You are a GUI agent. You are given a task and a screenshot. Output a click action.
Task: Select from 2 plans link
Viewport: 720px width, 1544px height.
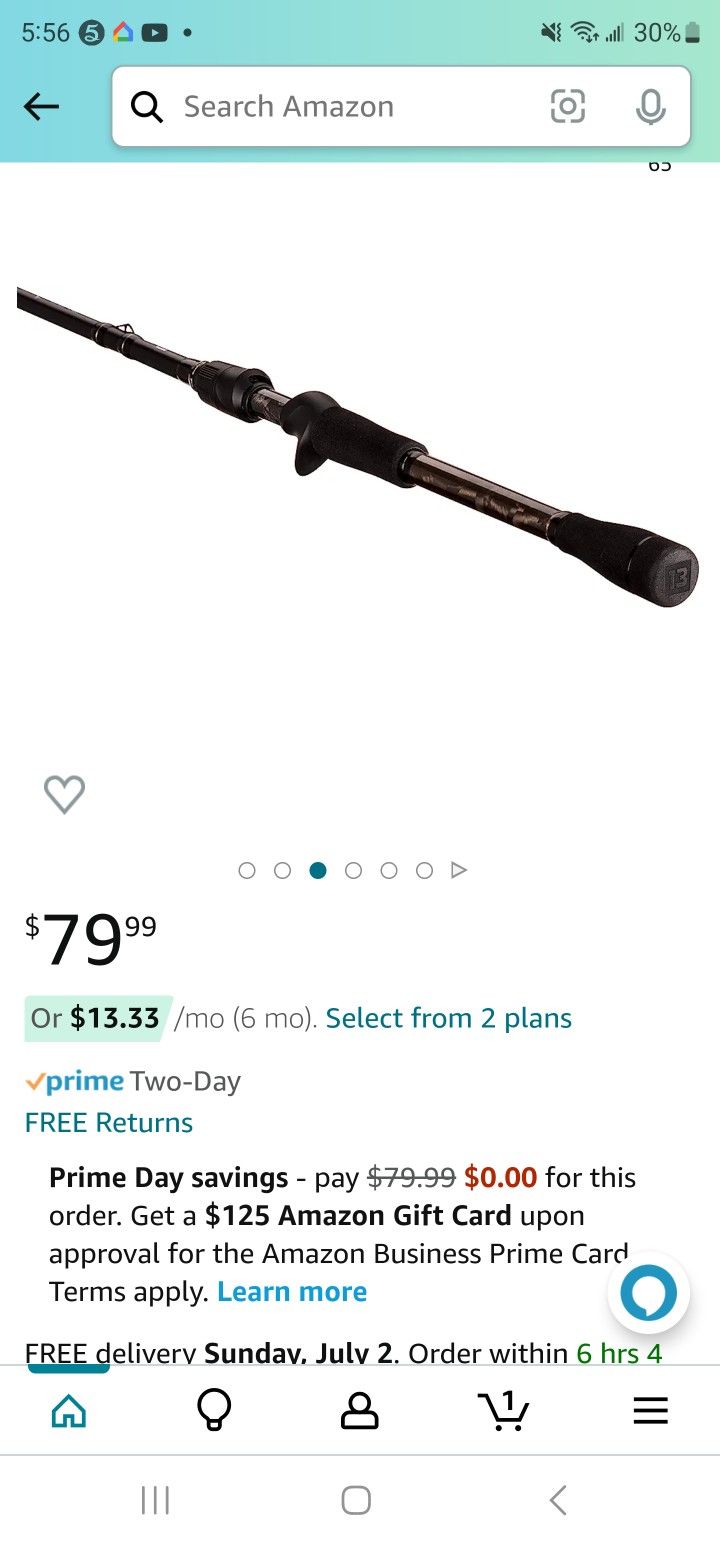pyautogui.click(x=448, y=1018)
